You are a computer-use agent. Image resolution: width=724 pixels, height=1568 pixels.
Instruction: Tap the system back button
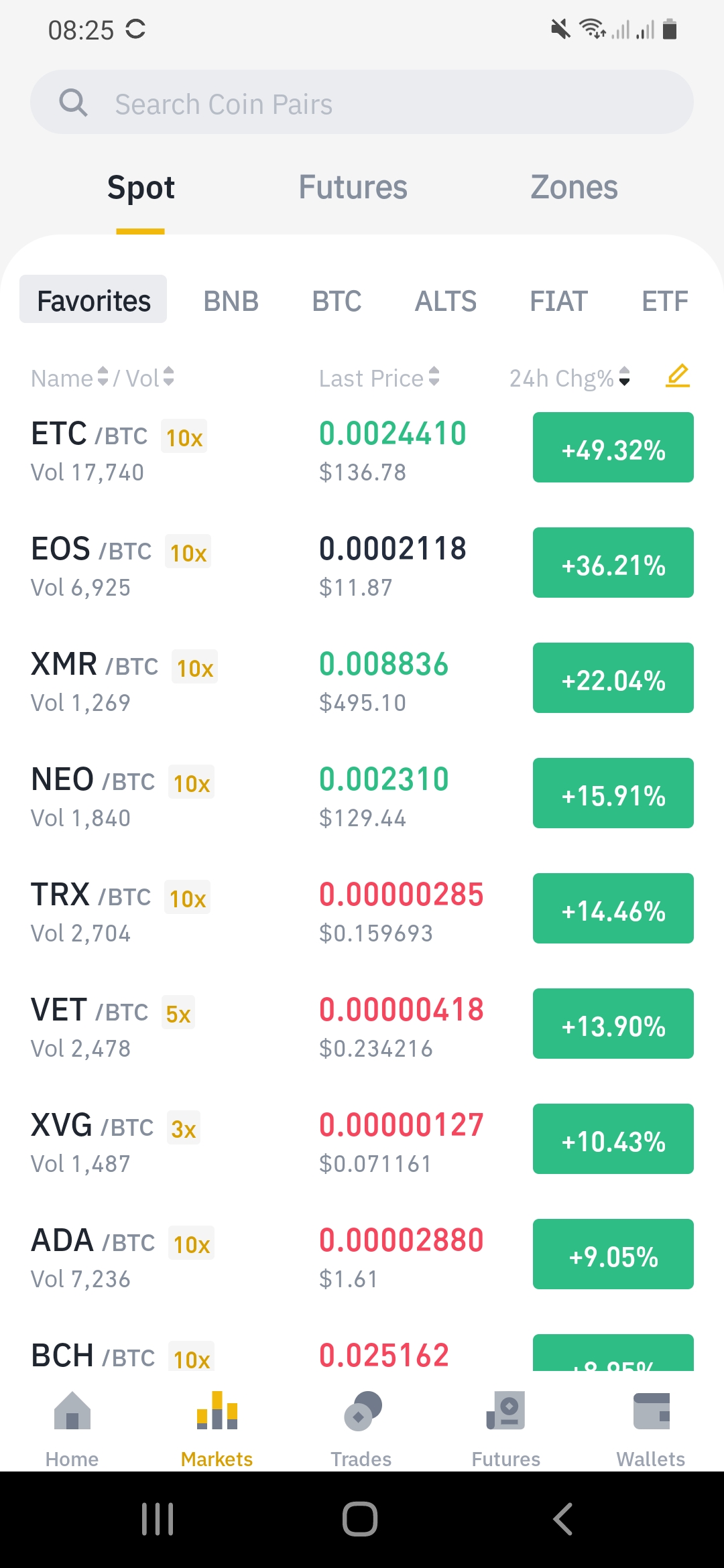coord(563,1519)
